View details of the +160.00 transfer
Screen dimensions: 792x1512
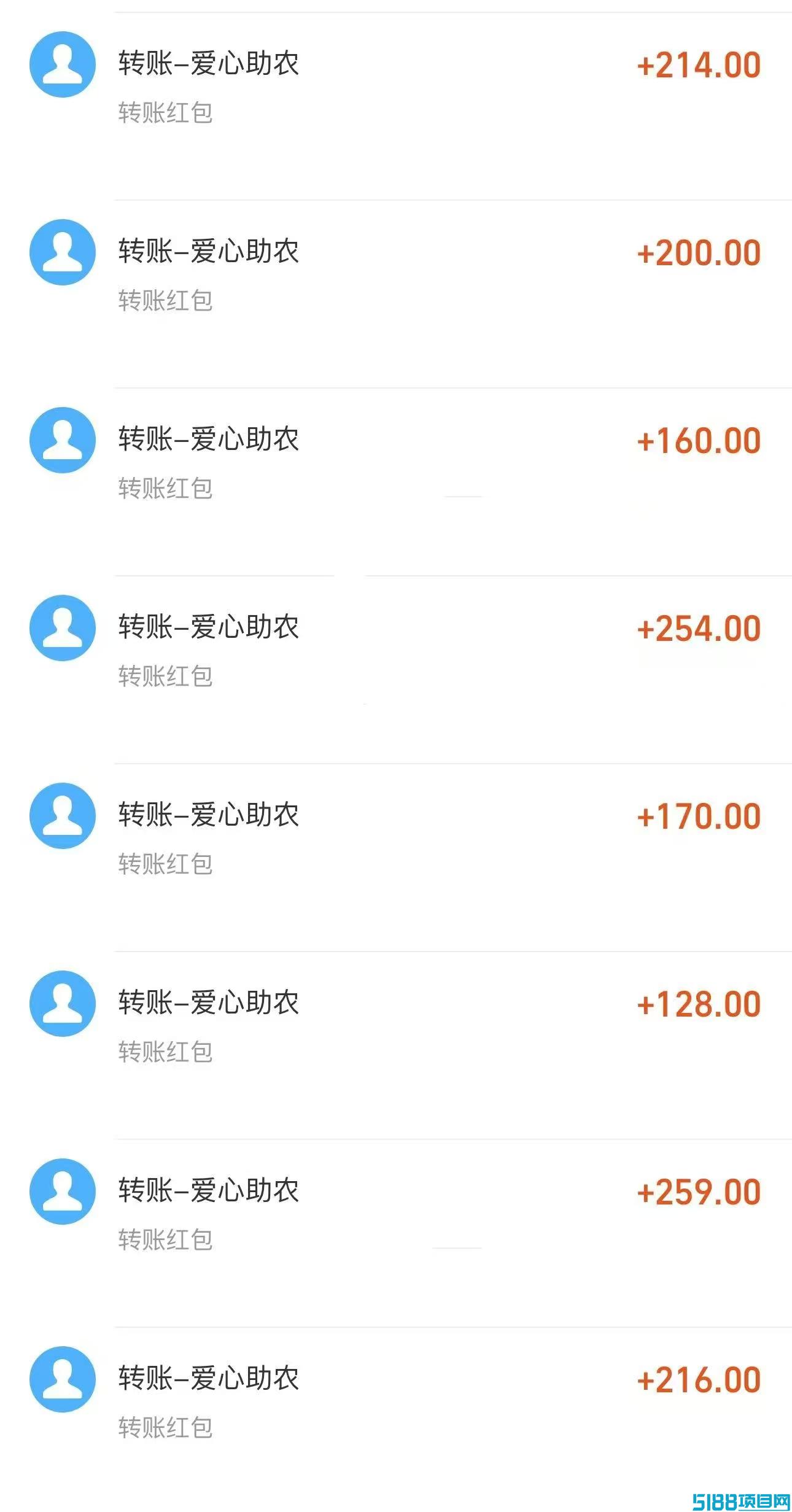tap(396, 482)
